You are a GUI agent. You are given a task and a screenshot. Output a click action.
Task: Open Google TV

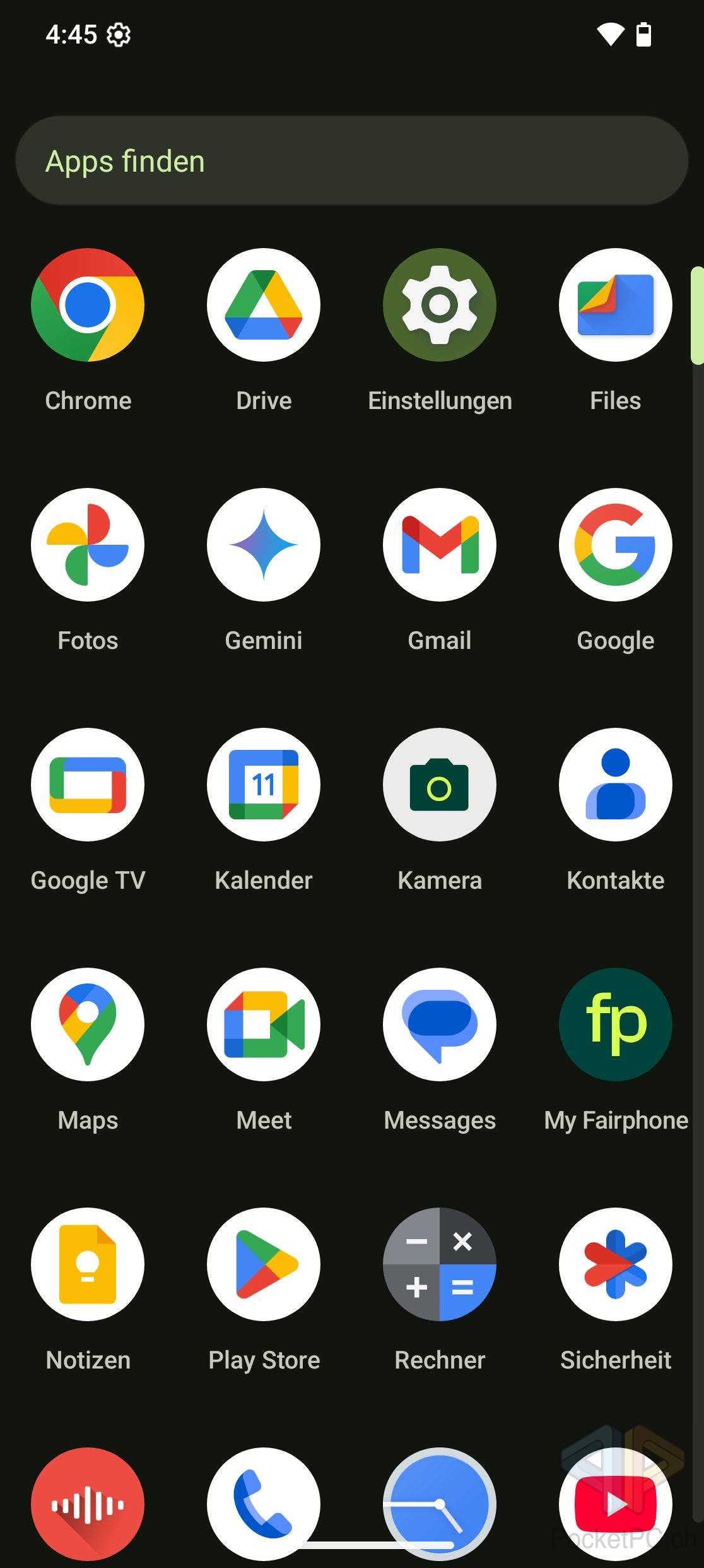(88, 785)
